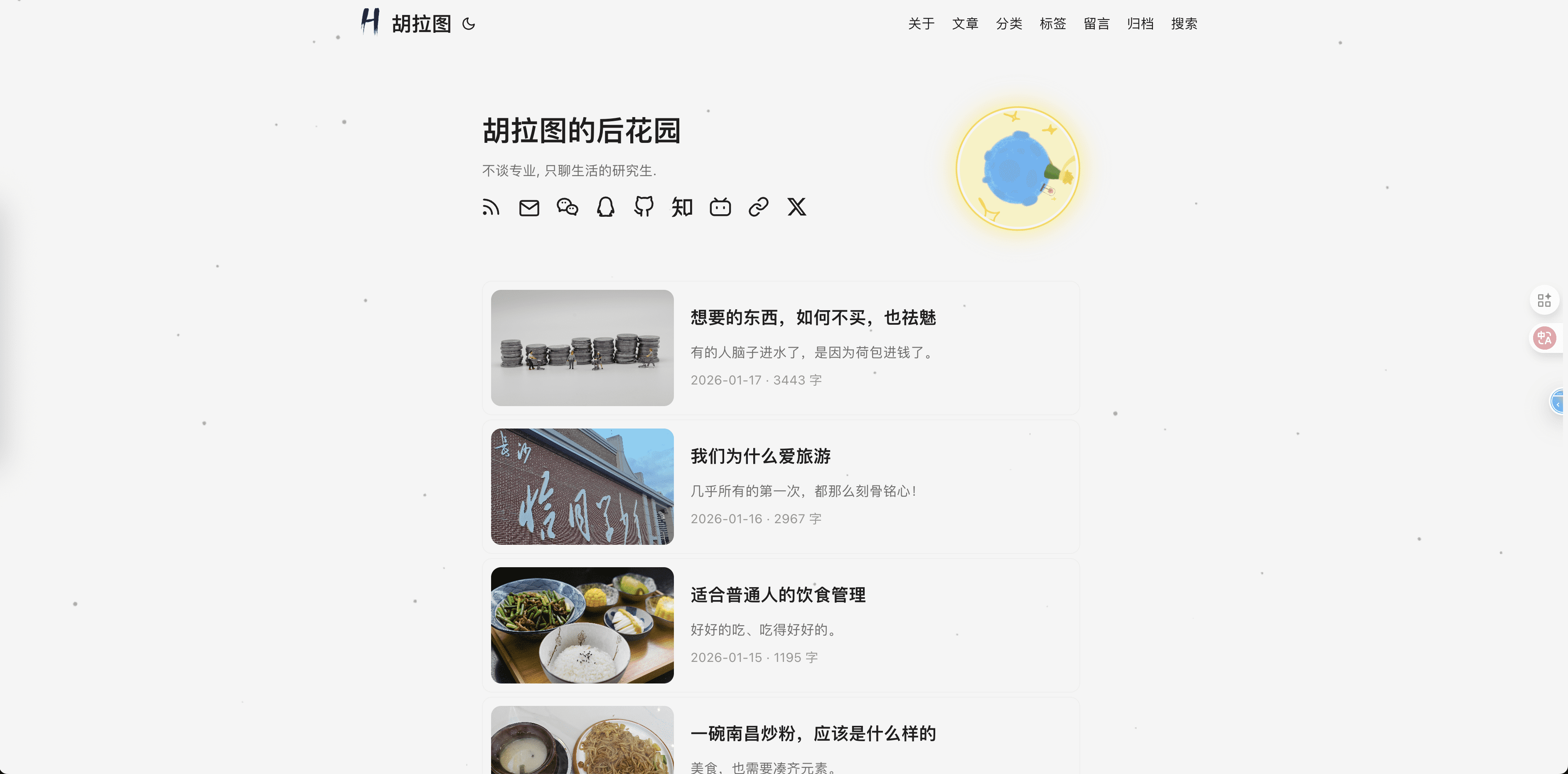This screenshot has width=1568, height=774.
Task: Open the Zhihu 知 icon
Action: (x=682, y=208)
